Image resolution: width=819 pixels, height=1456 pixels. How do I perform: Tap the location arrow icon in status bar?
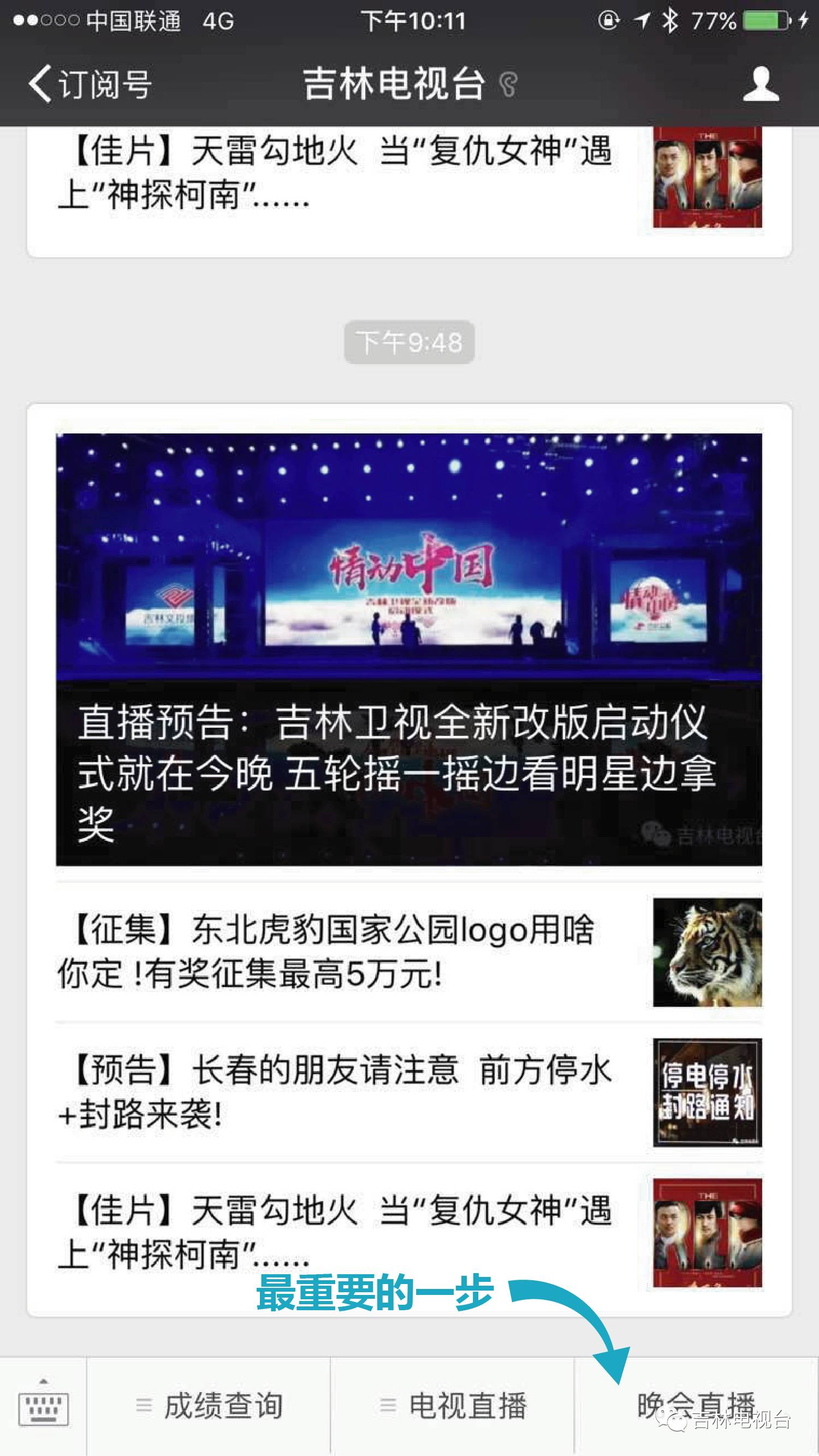click(642, 21)
